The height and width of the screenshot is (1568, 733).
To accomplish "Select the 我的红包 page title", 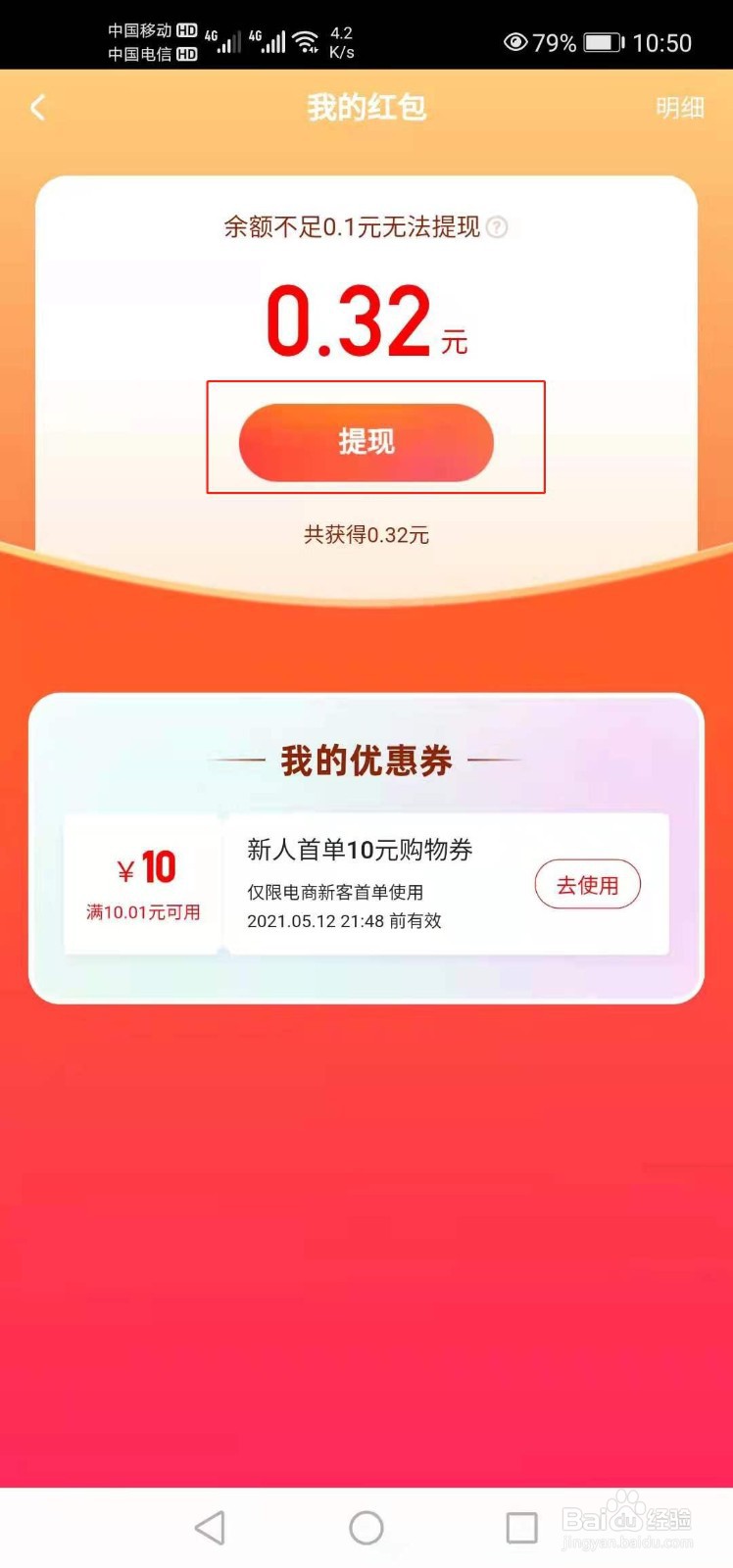I will 366,108.
